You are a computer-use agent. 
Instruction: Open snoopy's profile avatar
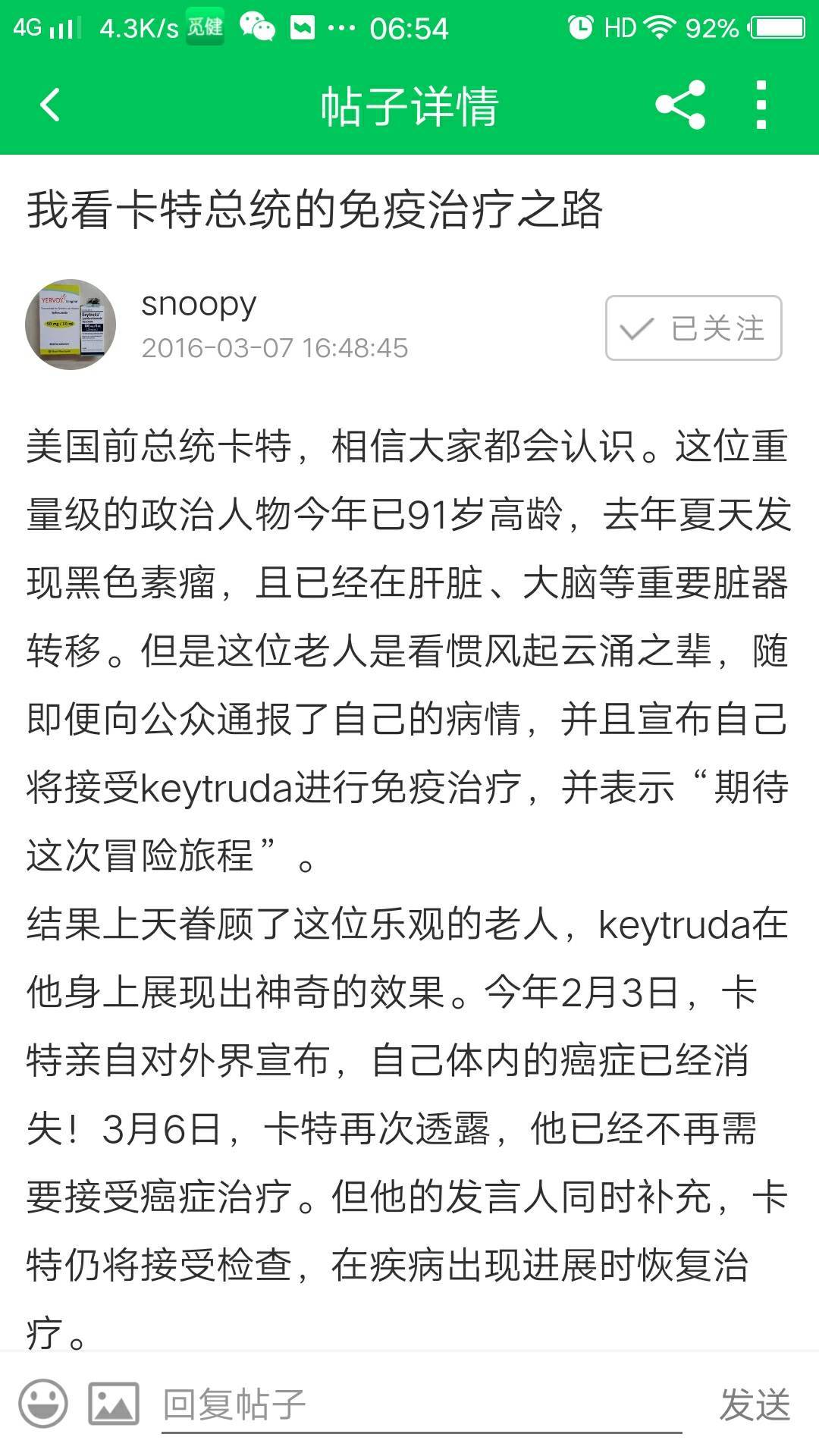pos(71,325)
